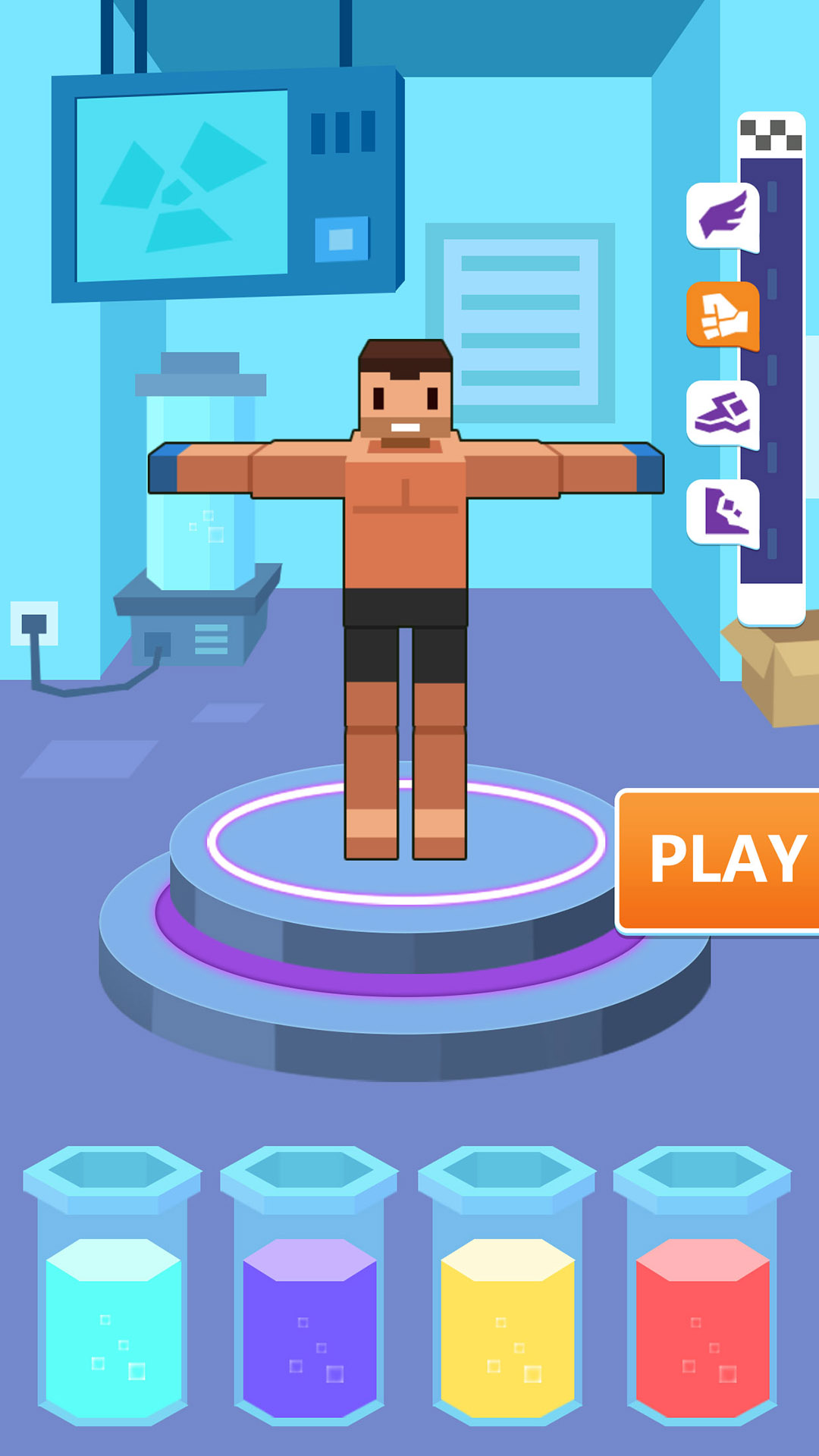Select the red potion jar
The width and height of the screenshot is (819, 1456).
702,1289
